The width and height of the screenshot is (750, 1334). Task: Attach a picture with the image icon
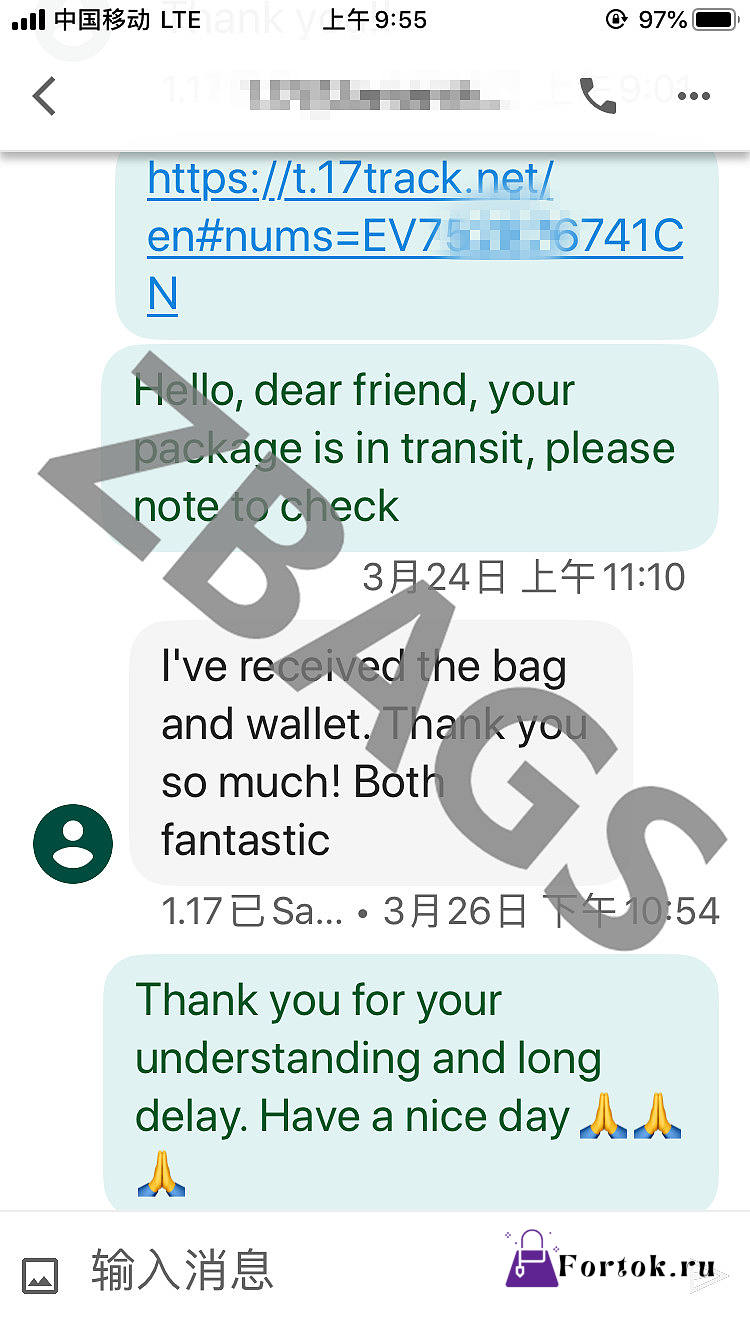(x=40, y=1275)
